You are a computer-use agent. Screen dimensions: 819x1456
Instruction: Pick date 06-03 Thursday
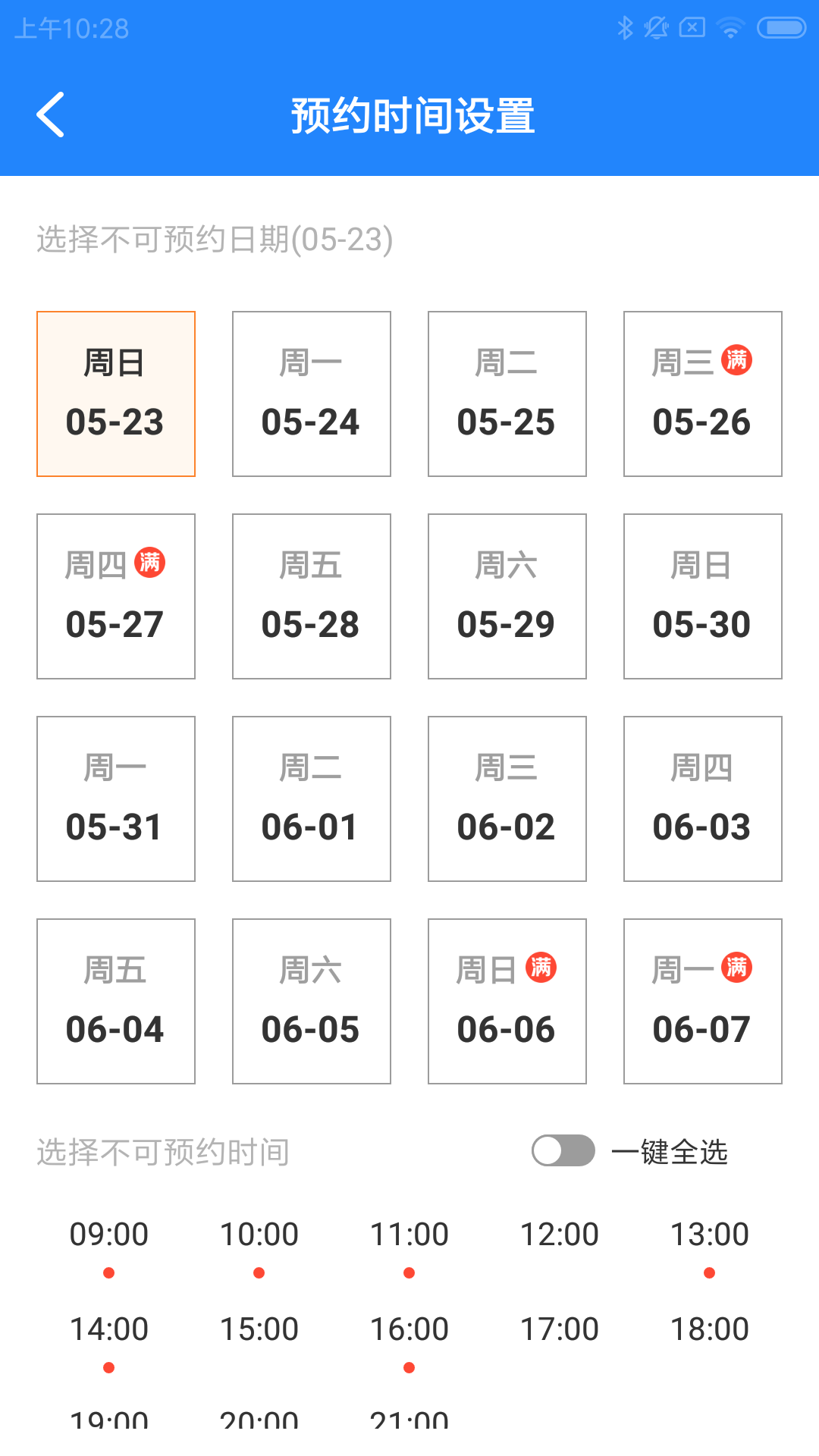pos(703,799)
